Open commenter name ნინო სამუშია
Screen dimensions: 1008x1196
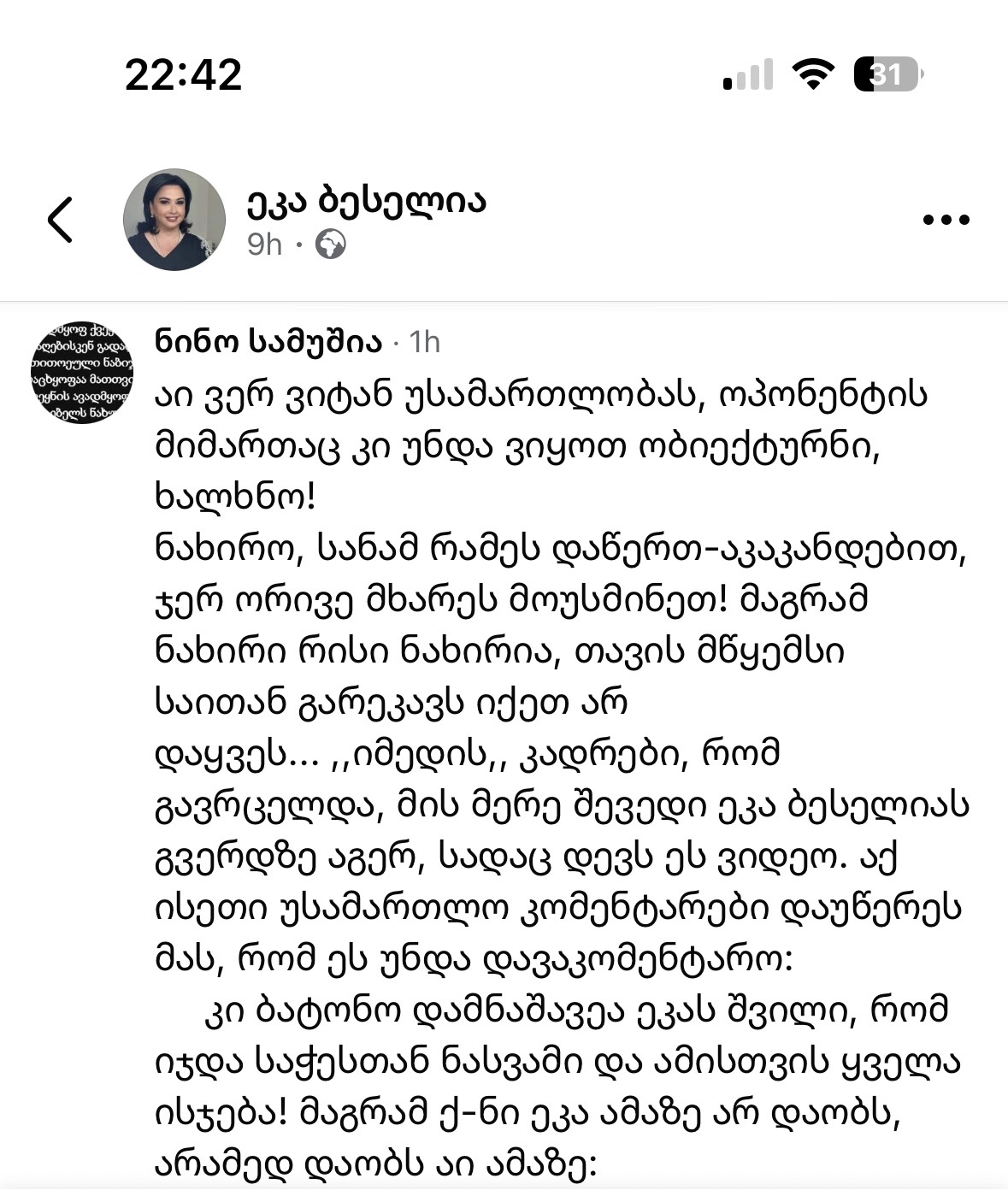click(268, 341)
